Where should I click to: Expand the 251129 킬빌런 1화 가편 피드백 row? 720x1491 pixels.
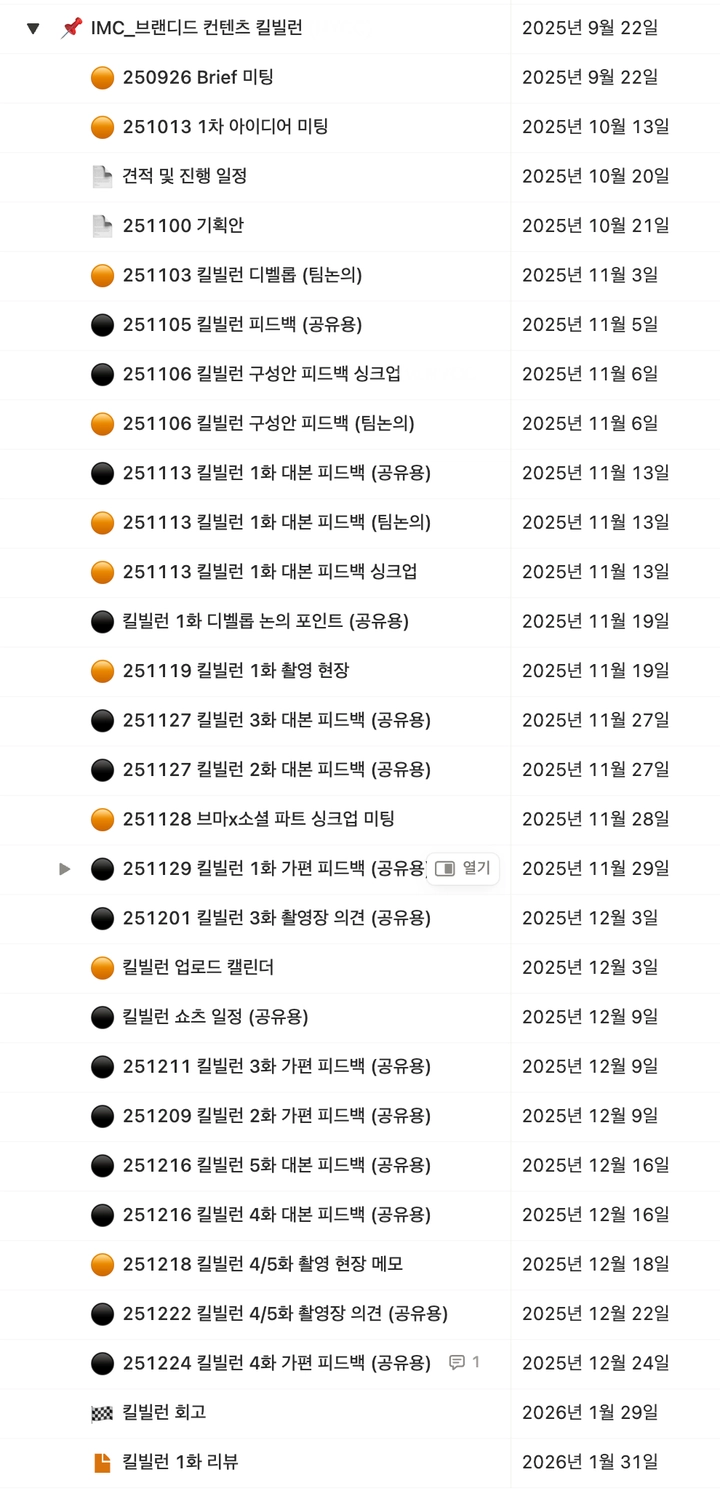tap(65, 869)
